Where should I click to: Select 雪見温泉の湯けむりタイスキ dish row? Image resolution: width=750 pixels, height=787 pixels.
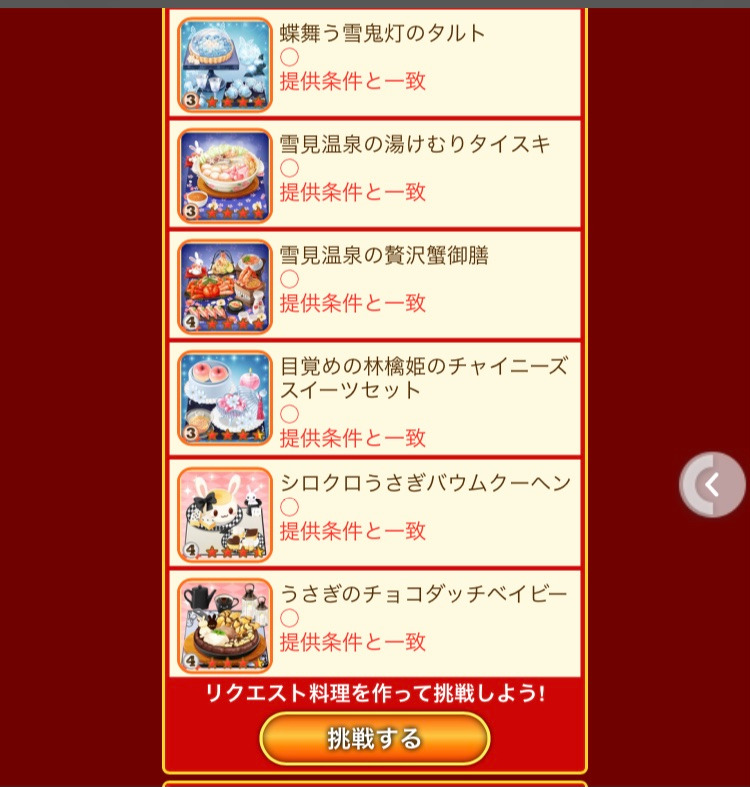tap(375, 174)
